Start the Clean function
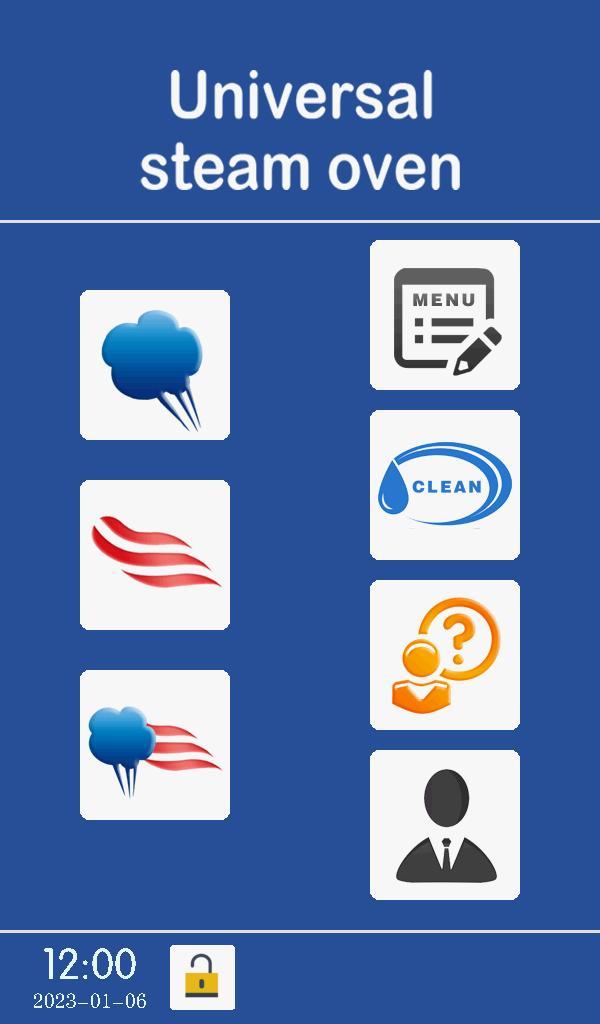The width and height of the screenshot is (600, 1024). (445, 485)
